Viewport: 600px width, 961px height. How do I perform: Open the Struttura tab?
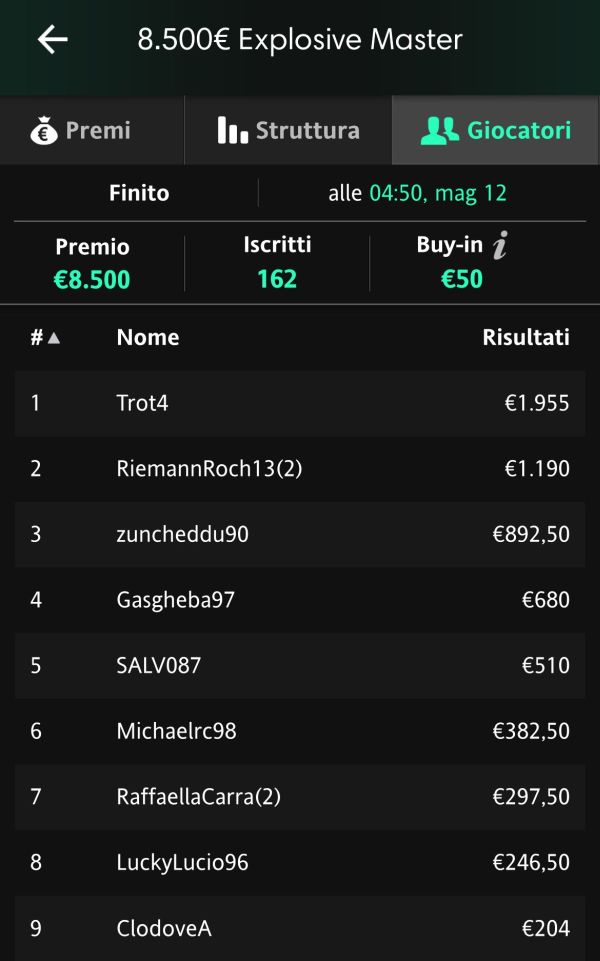(x=288, y=130)
